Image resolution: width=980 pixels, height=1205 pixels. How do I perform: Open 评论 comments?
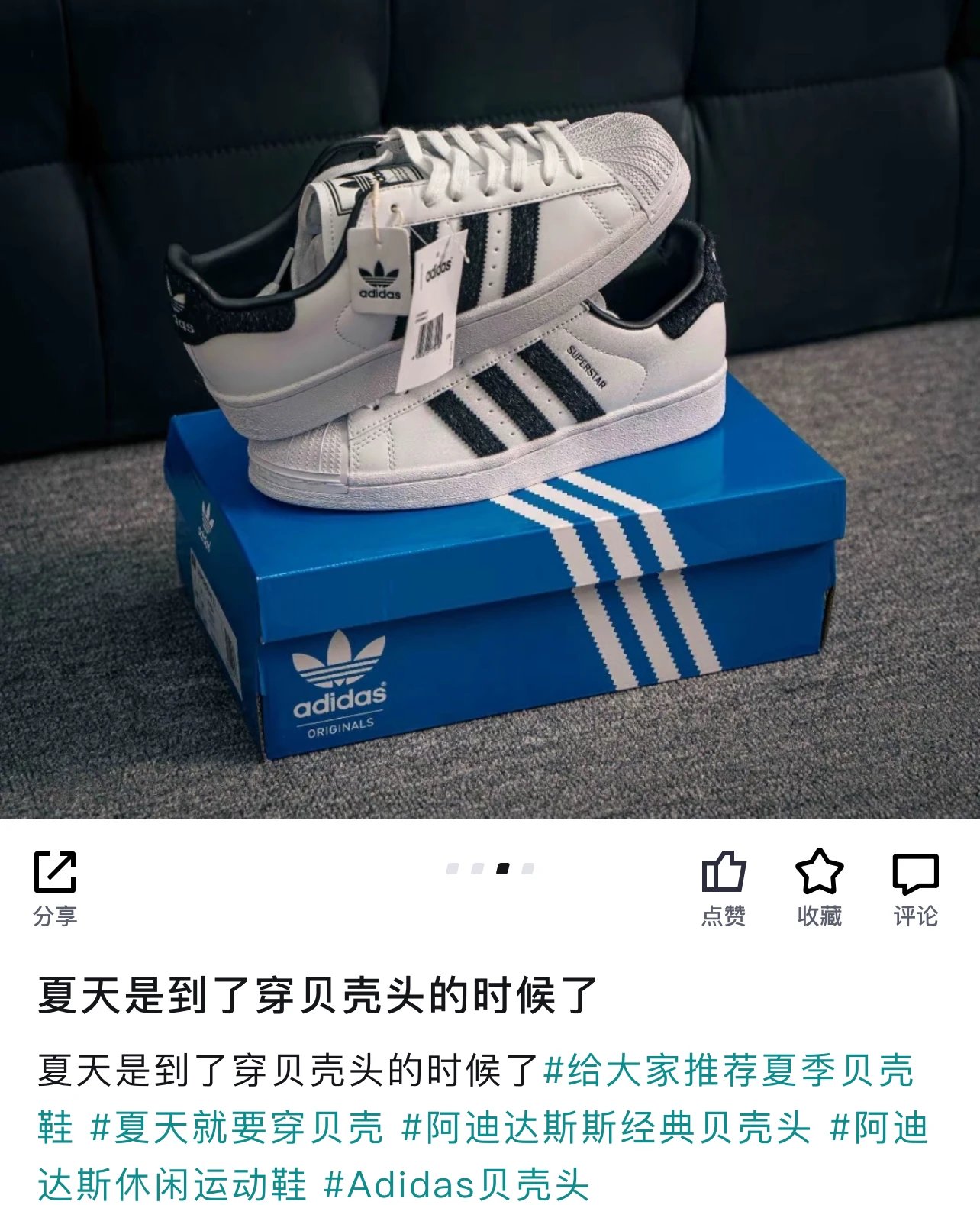pyautogui.click(x=915, y=886)
